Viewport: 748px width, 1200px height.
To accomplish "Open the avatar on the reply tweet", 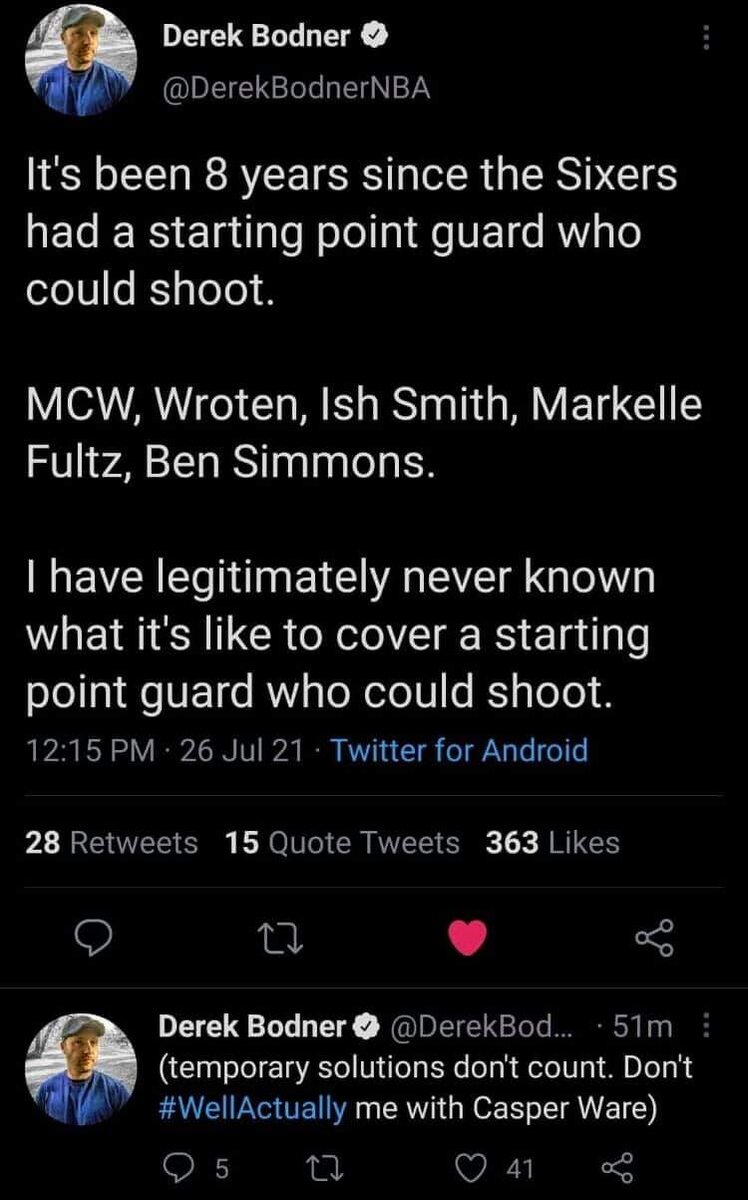I will pyautogui.click(x=80, y=1068).
